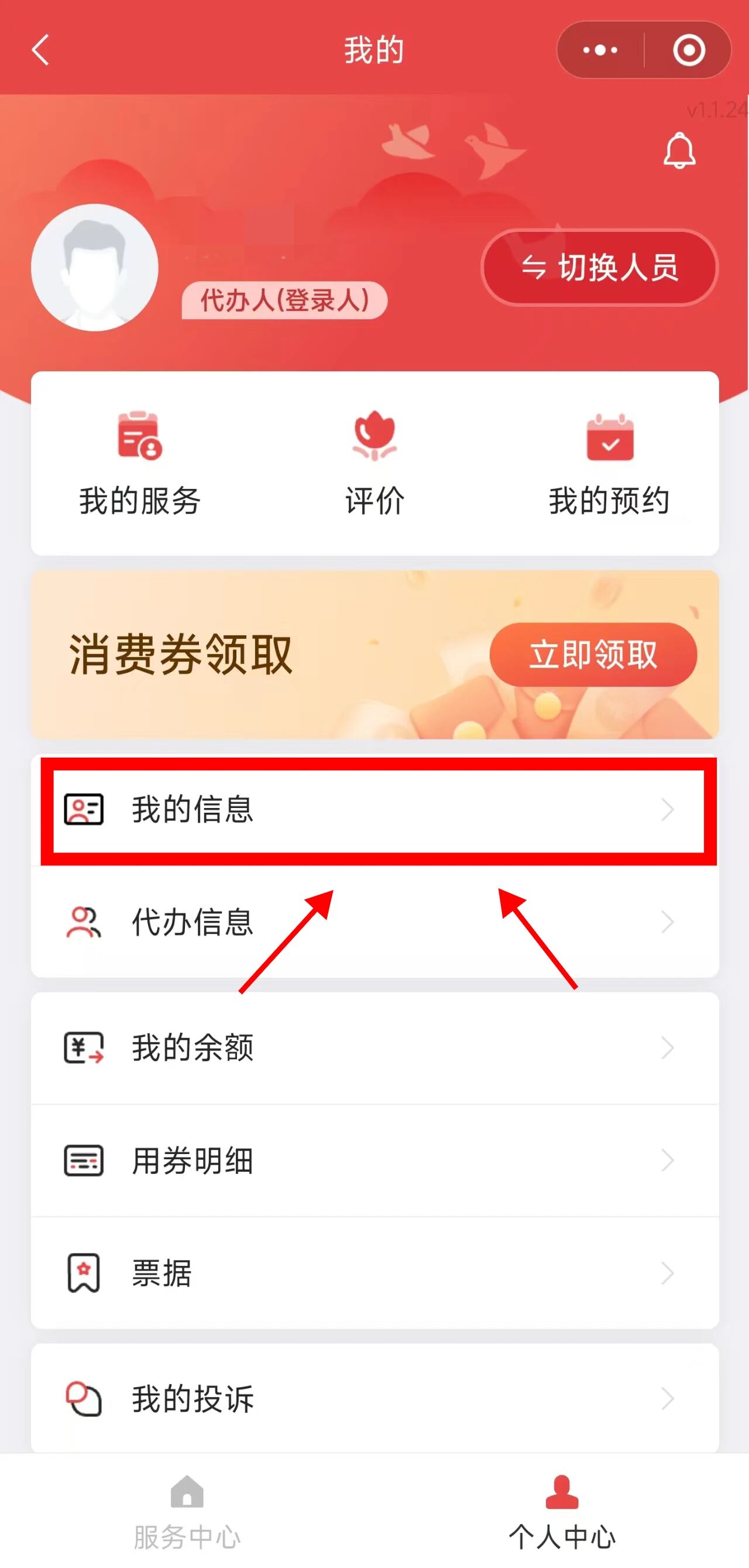
Task: Click the ID card icon beside 我的信息
Action: (83, 809)
